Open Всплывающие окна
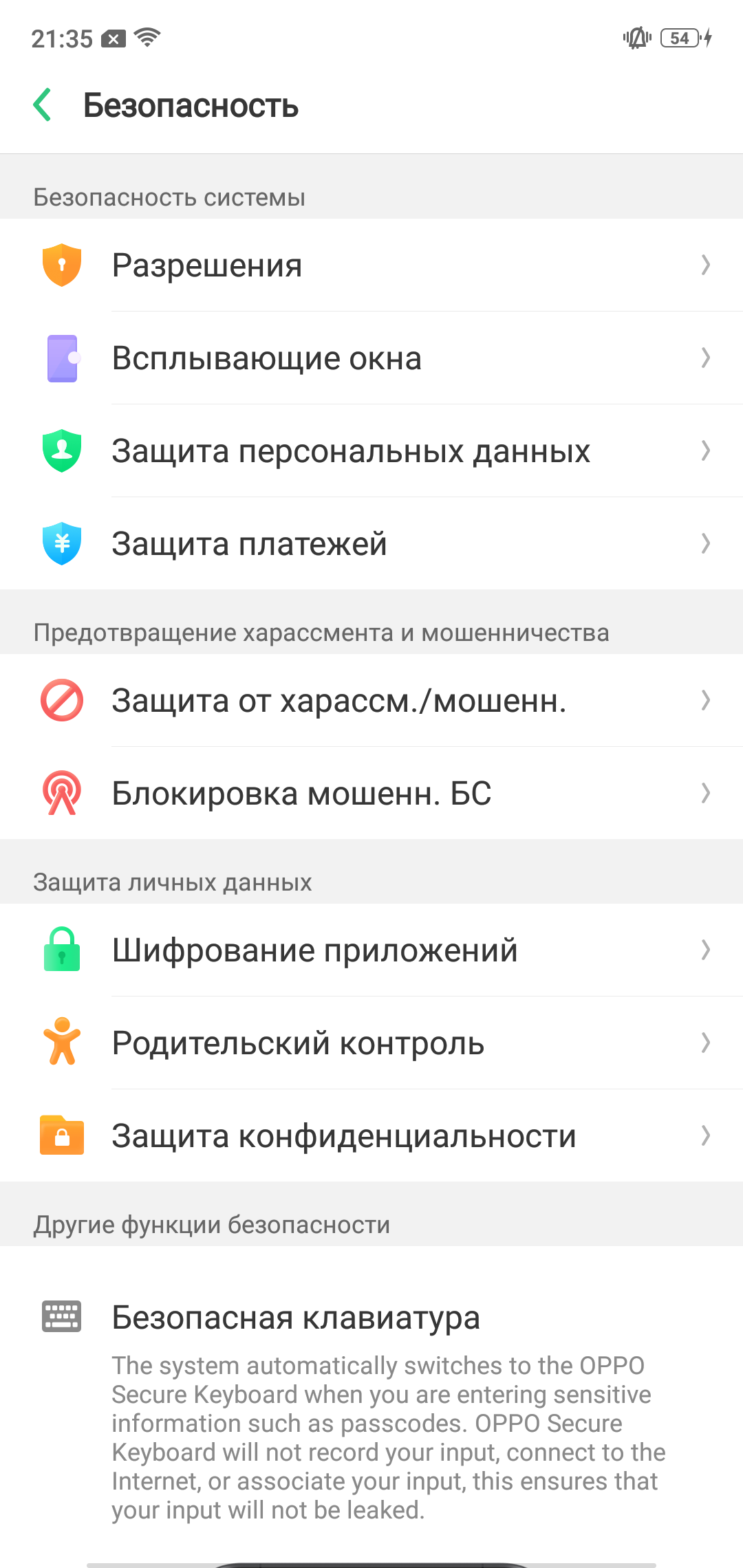 click(371, 358)
